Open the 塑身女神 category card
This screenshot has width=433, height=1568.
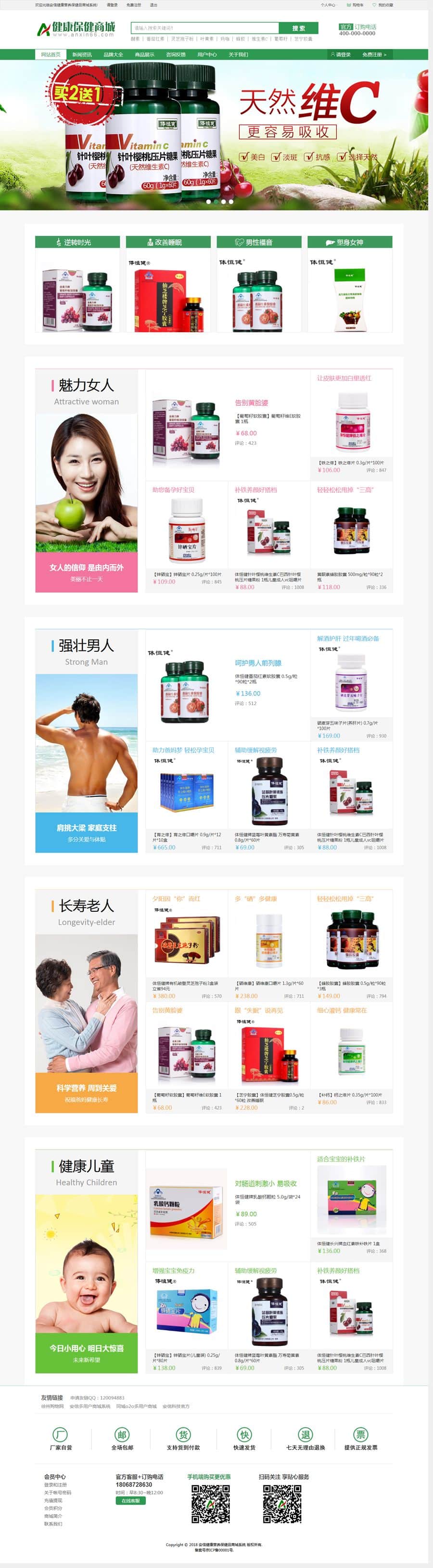point(350,284)
